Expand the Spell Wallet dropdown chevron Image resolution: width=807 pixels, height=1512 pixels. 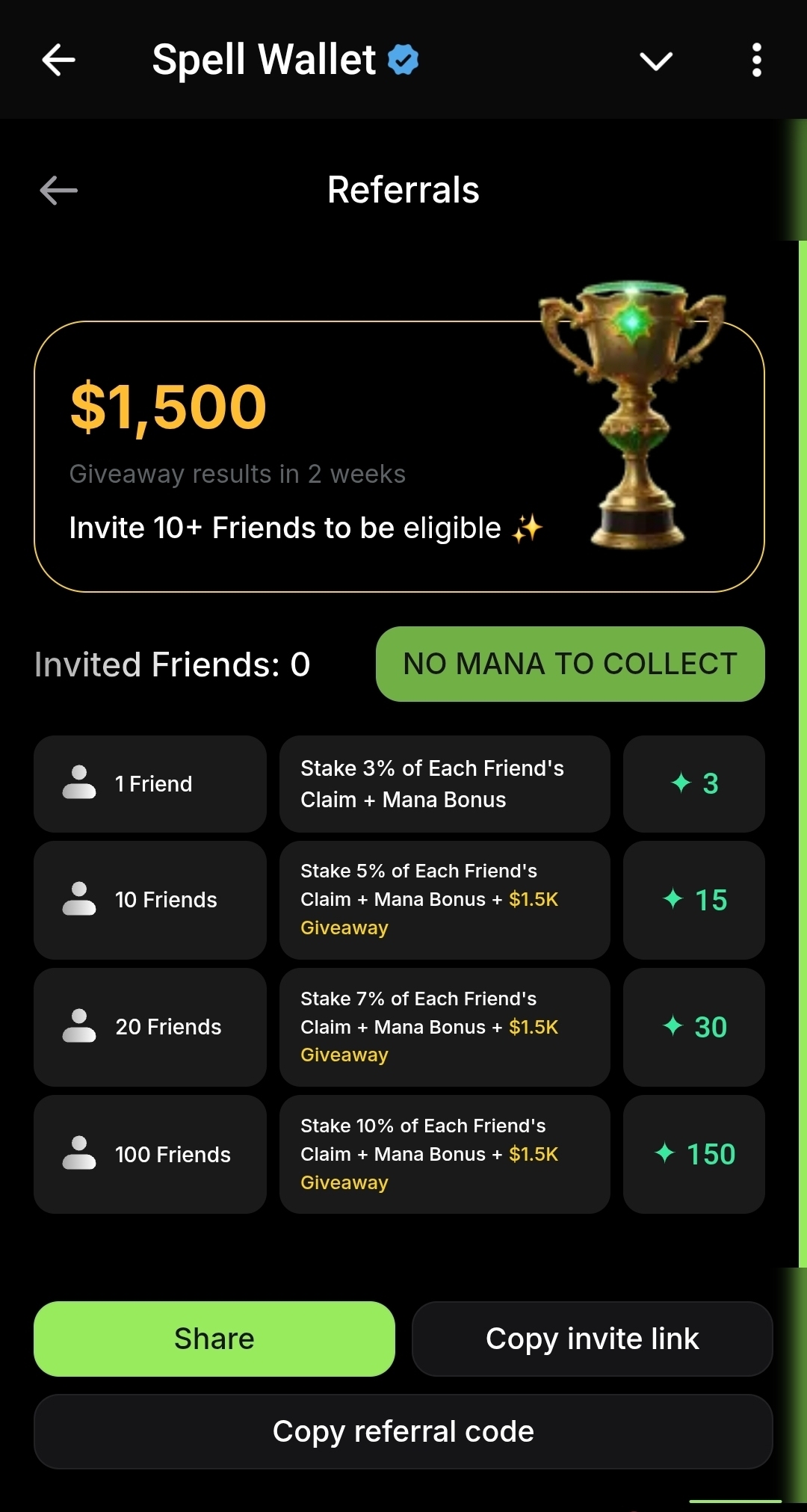click(x=656, y=60)
